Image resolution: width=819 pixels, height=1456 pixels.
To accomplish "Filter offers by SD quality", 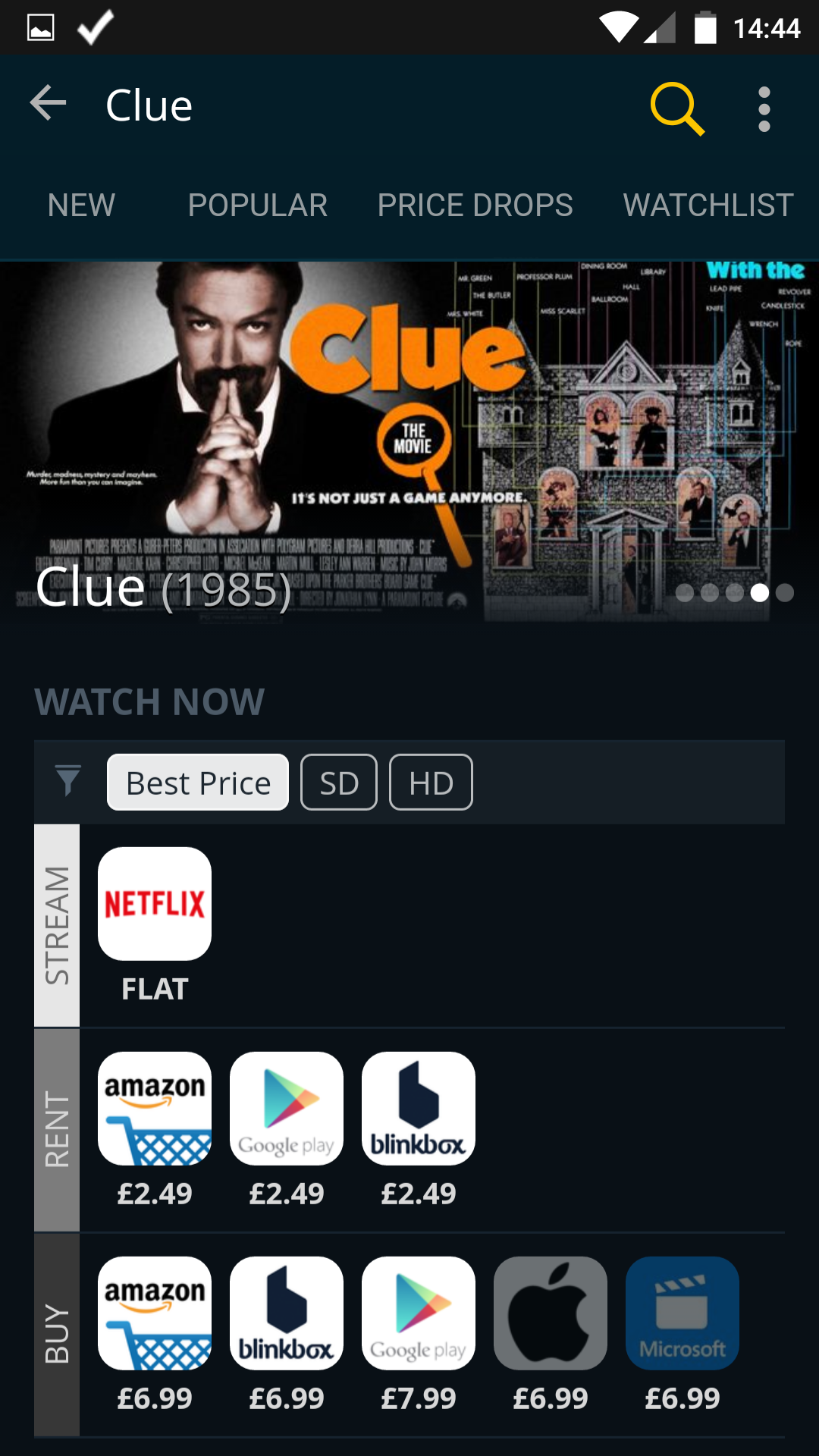I will tap(339, 782).
